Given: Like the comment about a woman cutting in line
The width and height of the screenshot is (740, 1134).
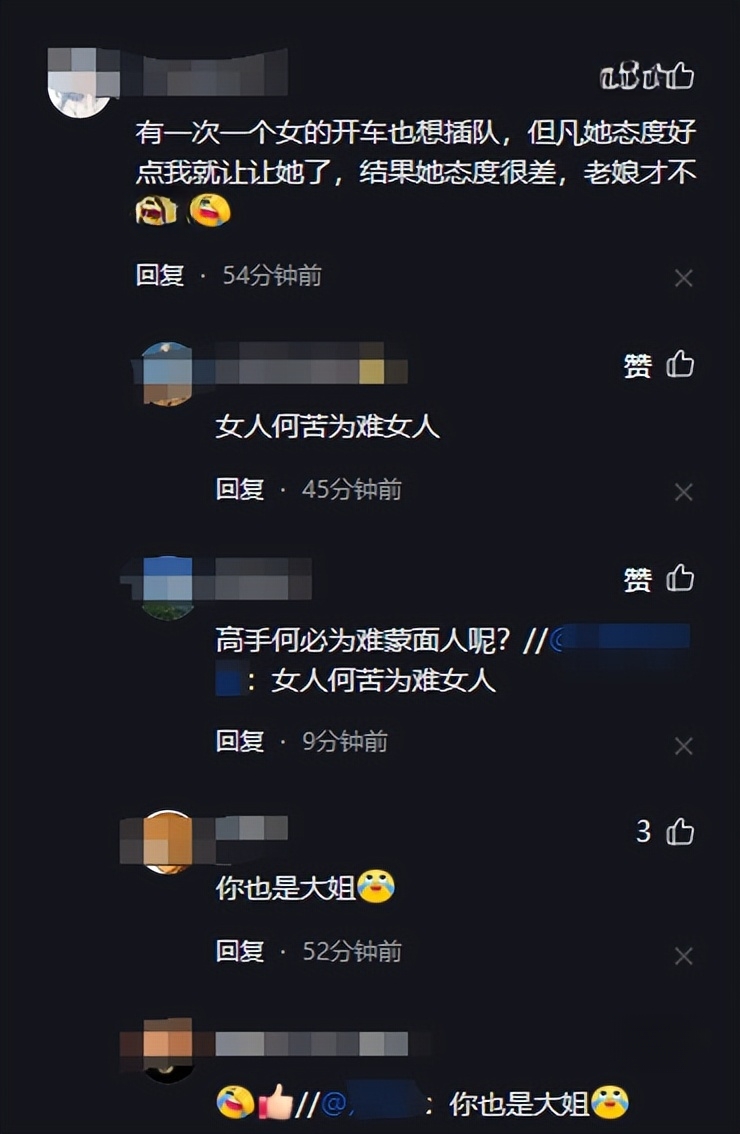Looking at the screenshot, I should tap(680, 75).
